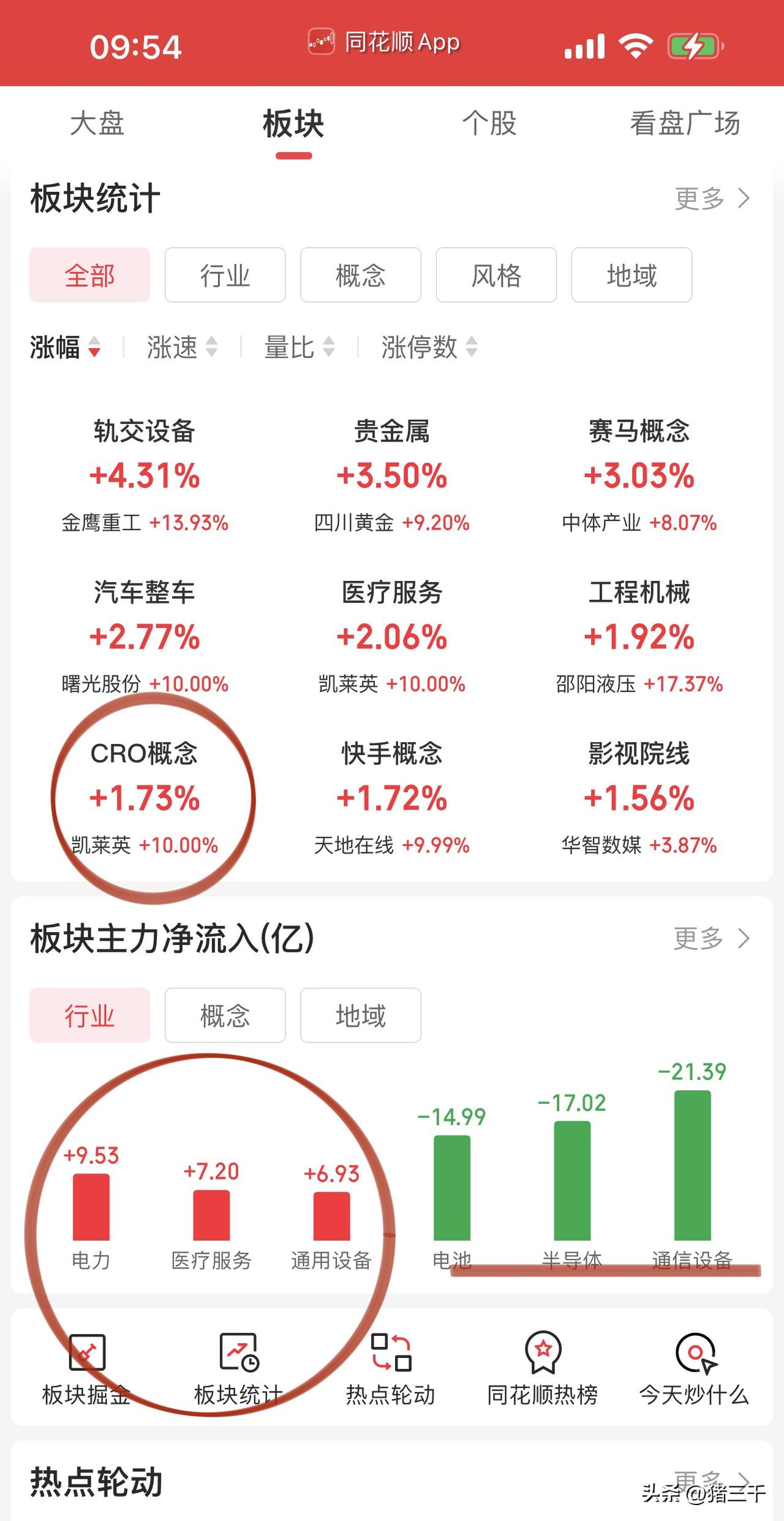
Task: Sort sectors by 量比 using its arrows
Action: 328,348
